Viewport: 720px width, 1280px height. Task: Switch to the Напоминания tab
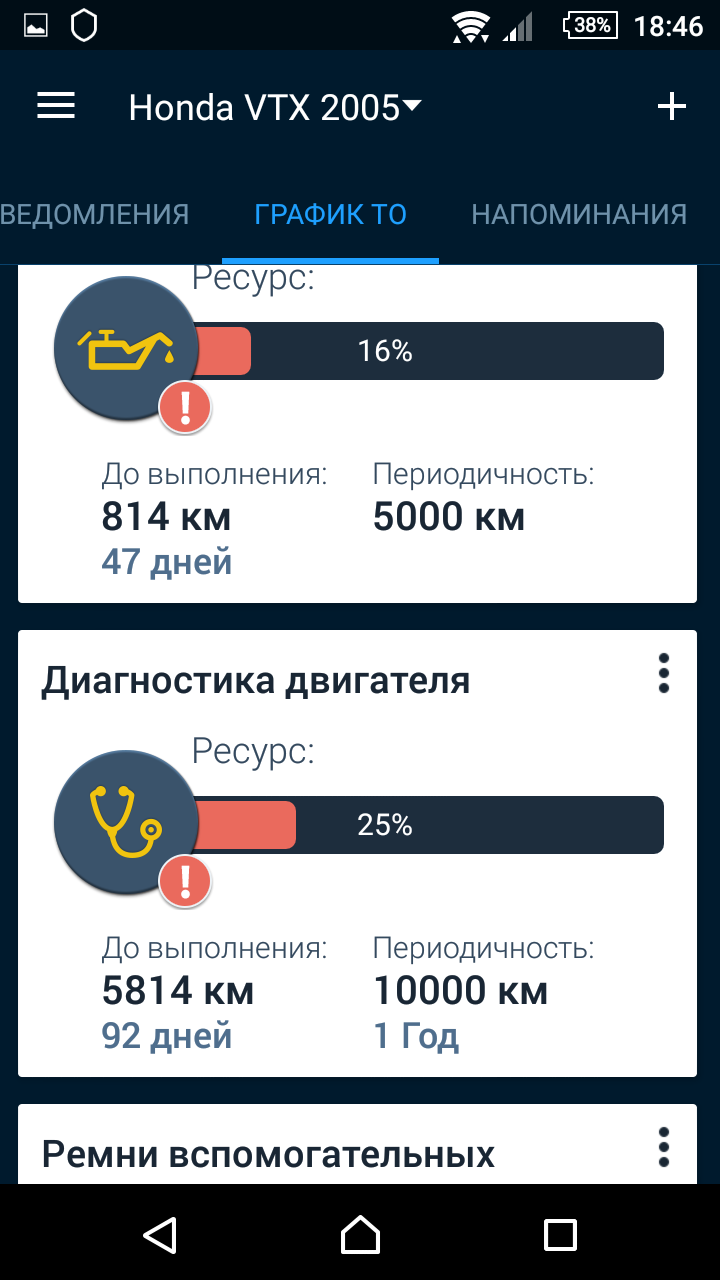click(579, 214)
